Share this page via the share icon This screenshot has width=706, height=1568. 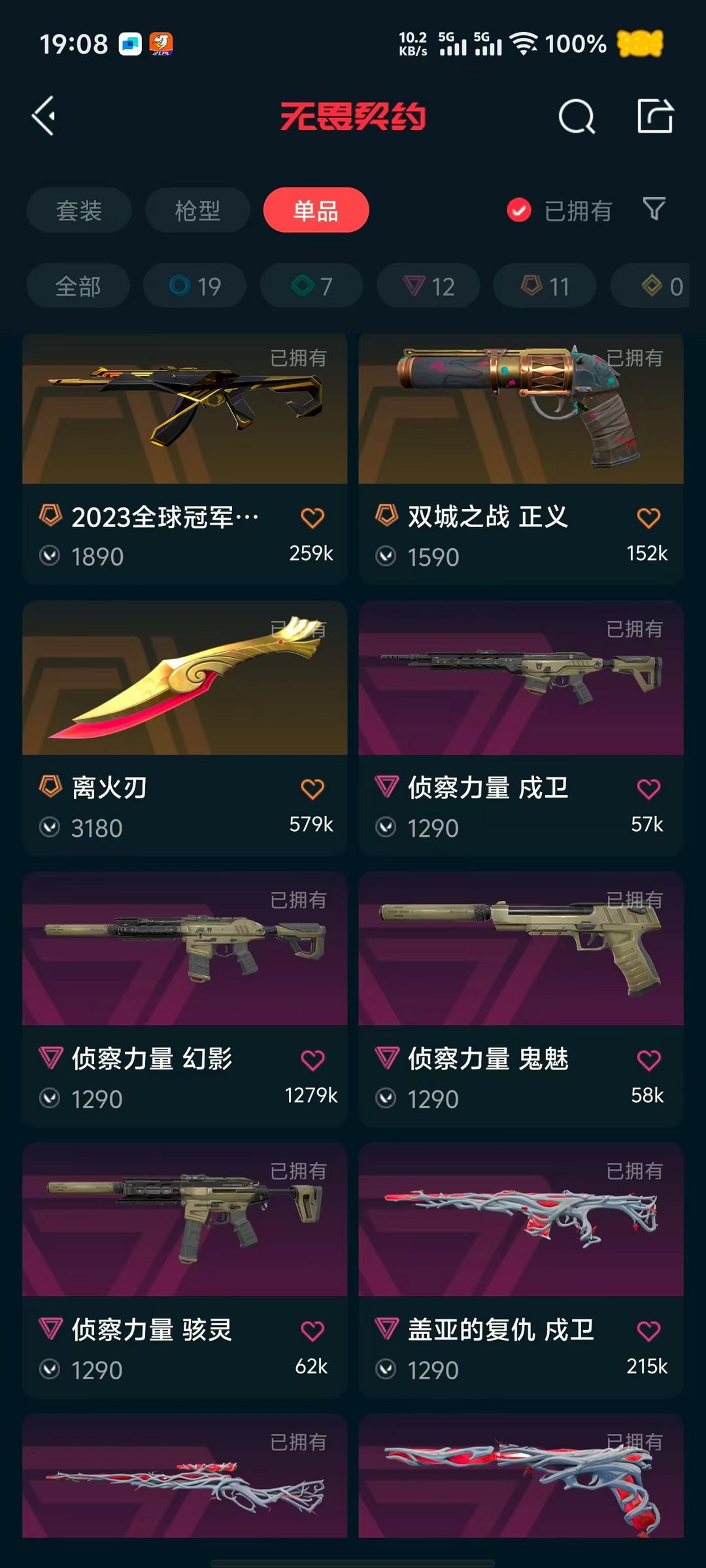(655, 116)
